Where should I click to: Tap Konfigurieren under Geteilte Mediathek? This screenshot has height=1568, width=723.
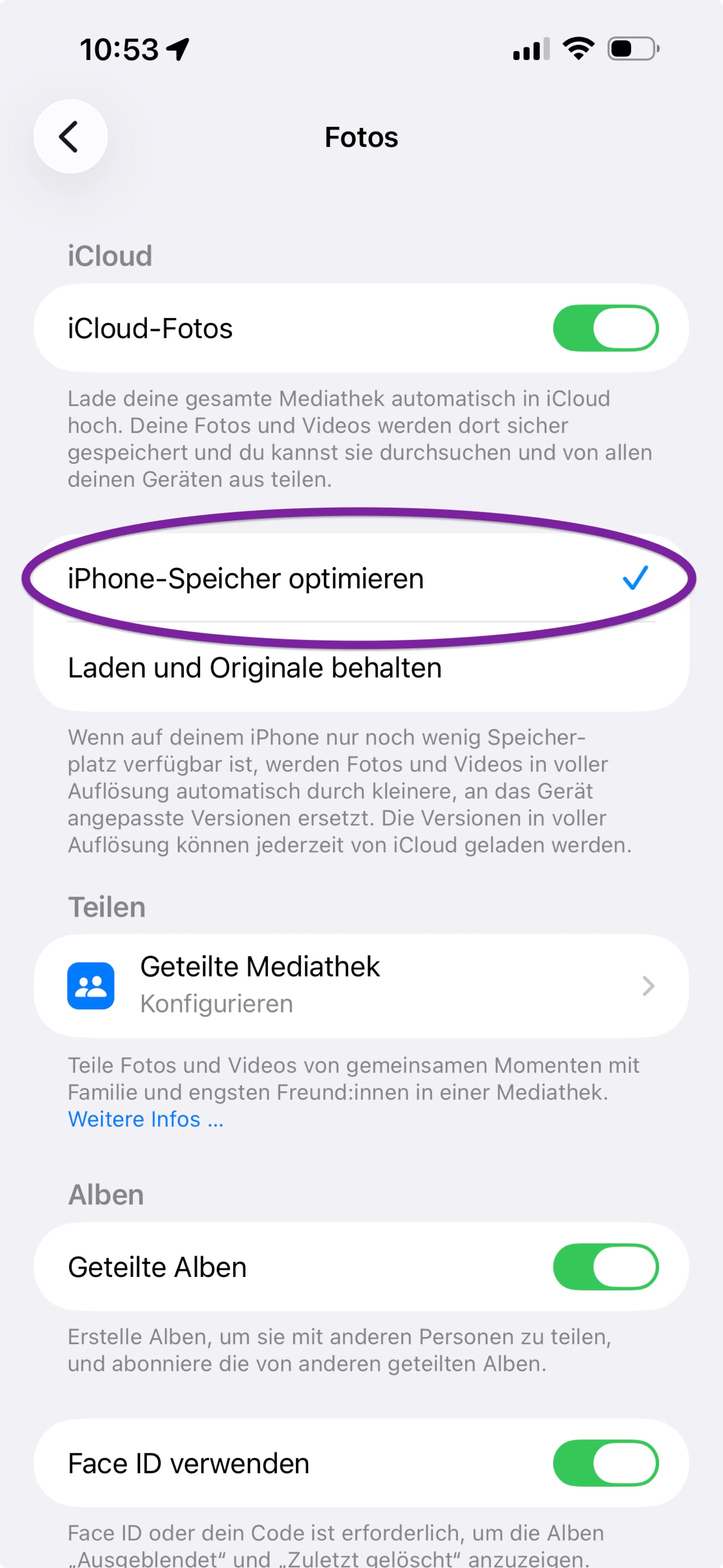tap(217, 1004)
